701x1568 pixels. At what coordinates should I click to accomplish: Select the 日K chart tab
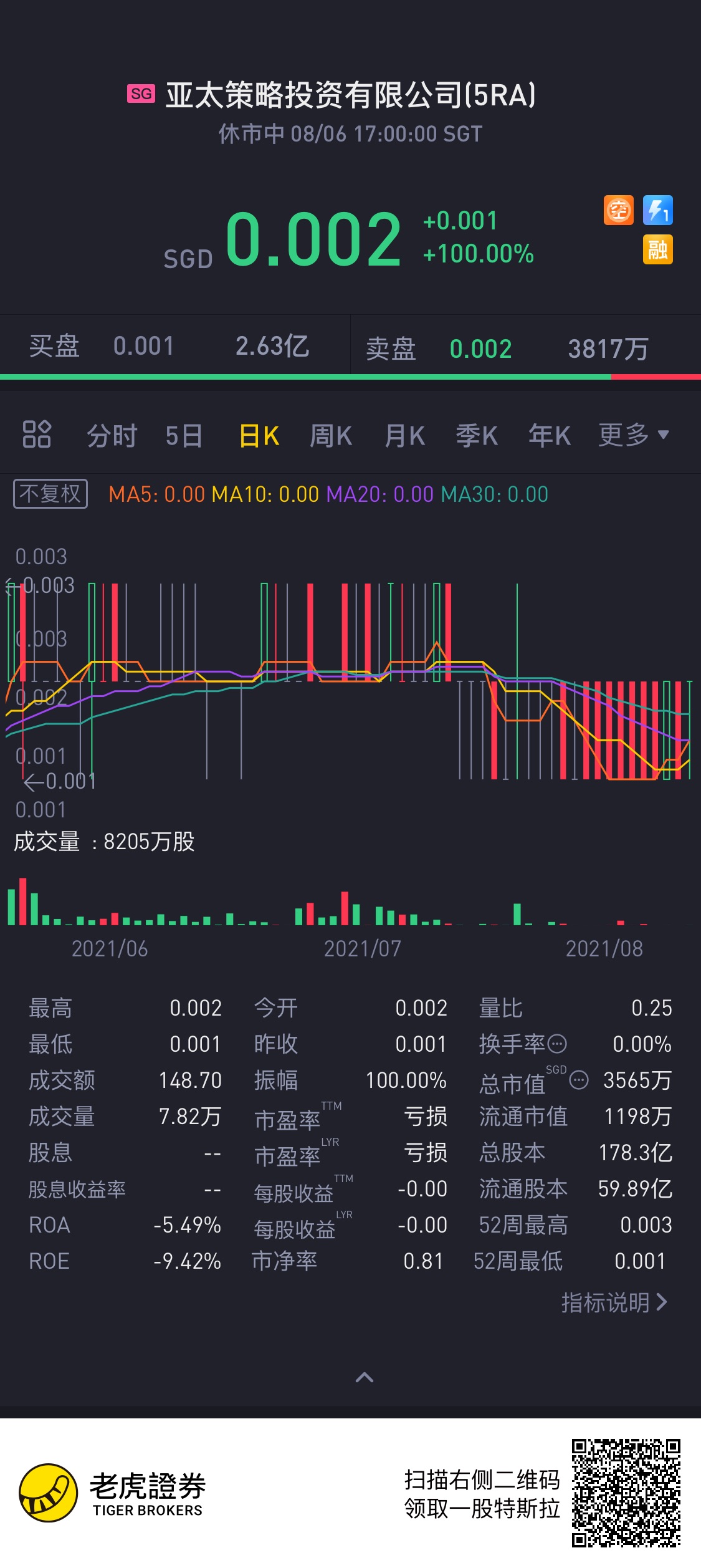pos(259,436)
